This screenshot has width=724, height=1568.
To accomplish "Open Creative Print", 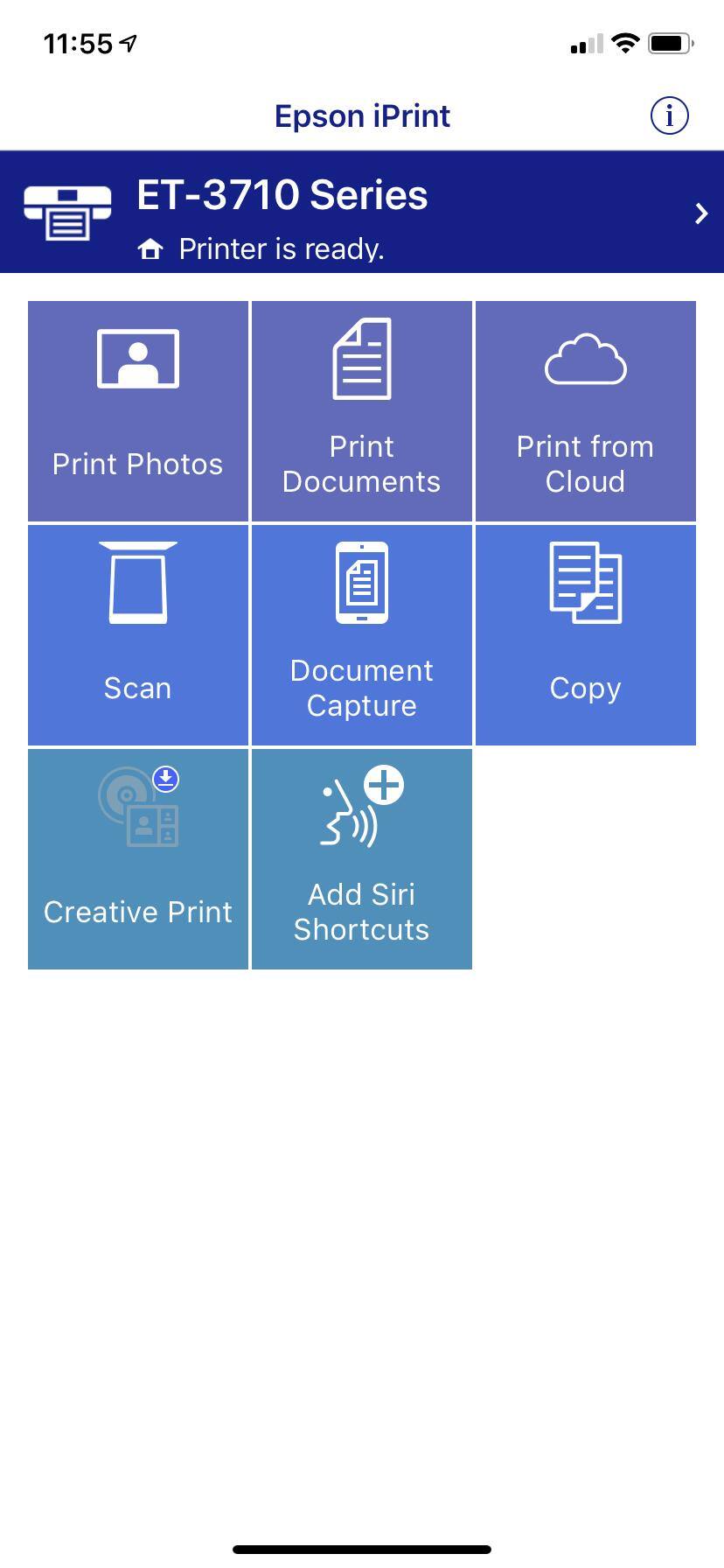I will pyautogui.click(x=138, y=859).
